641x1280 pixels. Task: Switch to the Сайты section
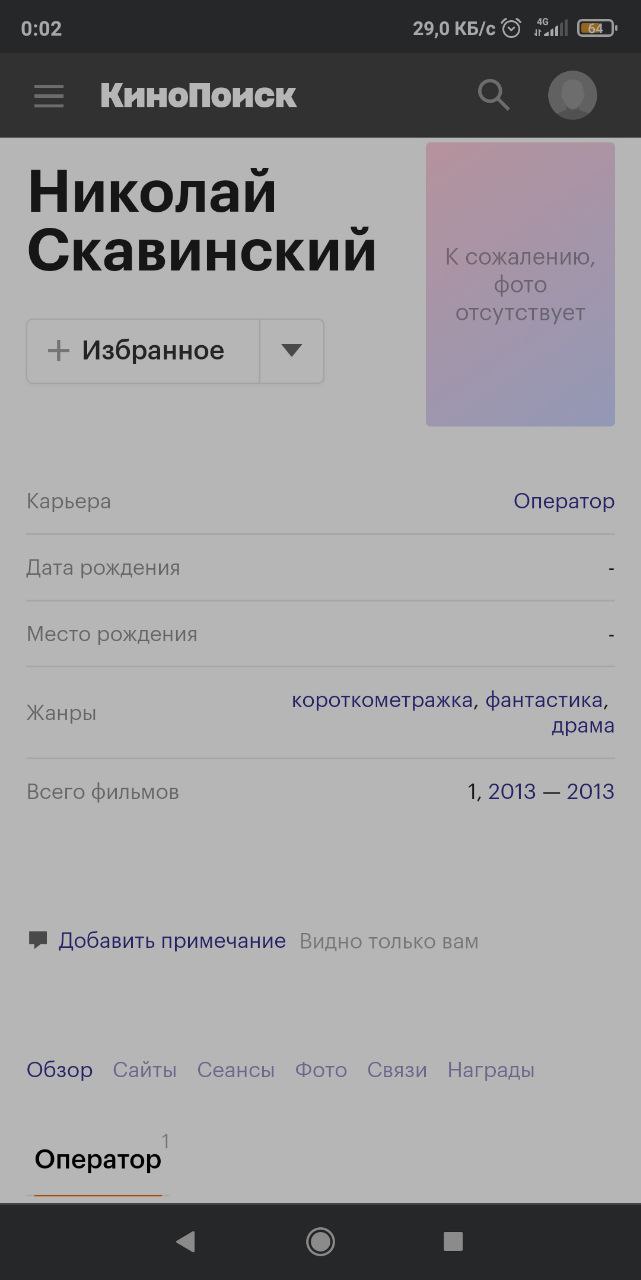[144, 1070]
